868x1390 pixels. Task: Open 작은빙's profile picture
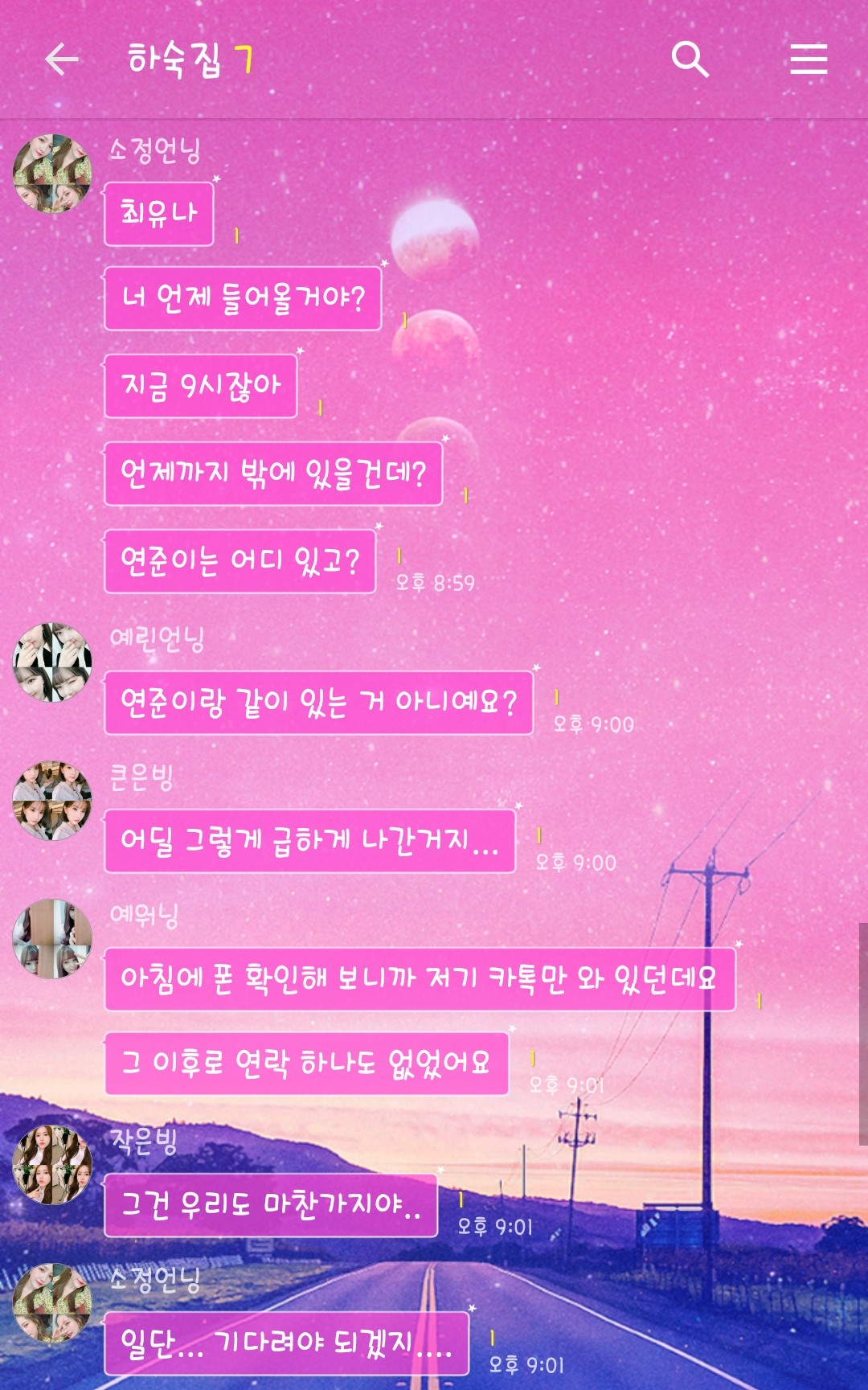pos(52,1164)
